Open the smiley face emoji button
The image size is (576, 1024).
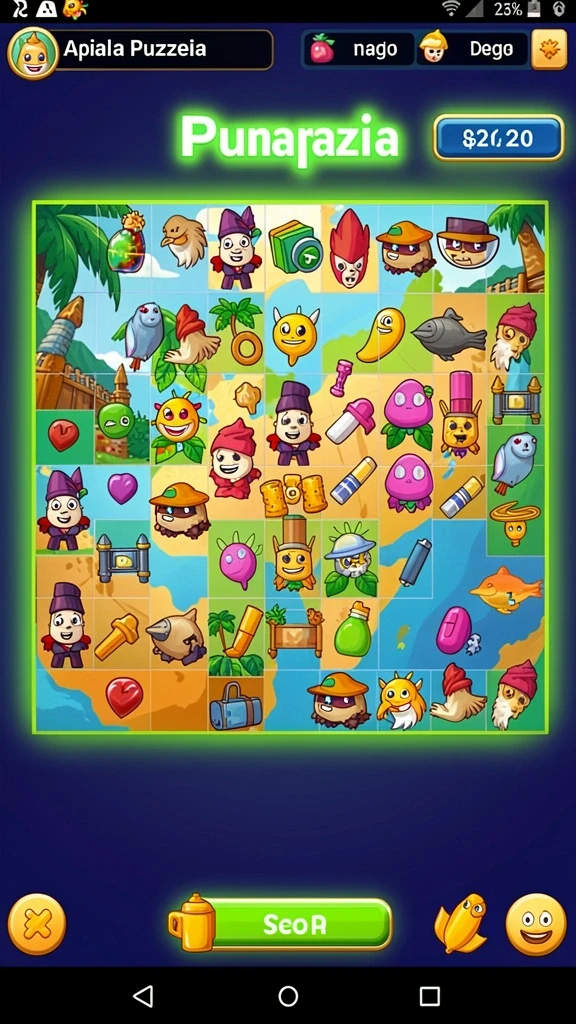536,924
